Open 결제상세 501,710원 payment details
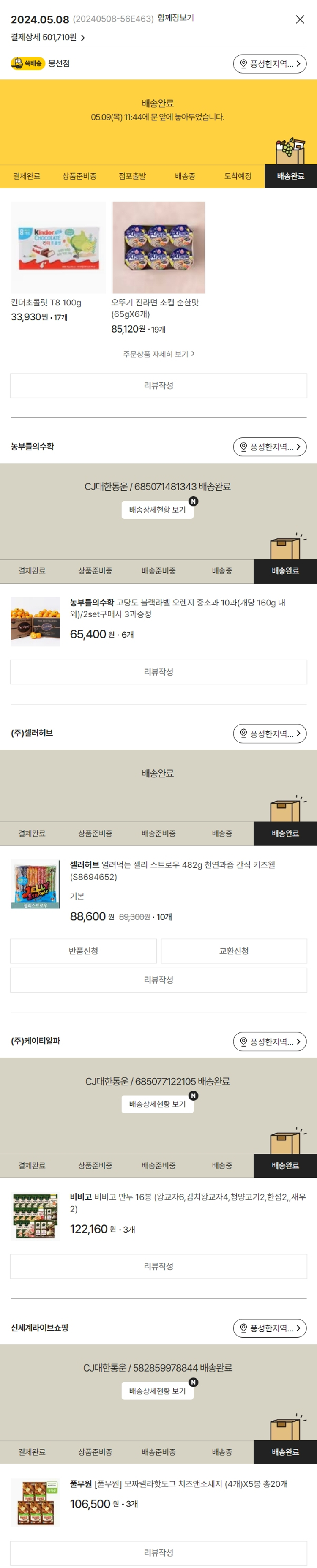 click(47, 38)
